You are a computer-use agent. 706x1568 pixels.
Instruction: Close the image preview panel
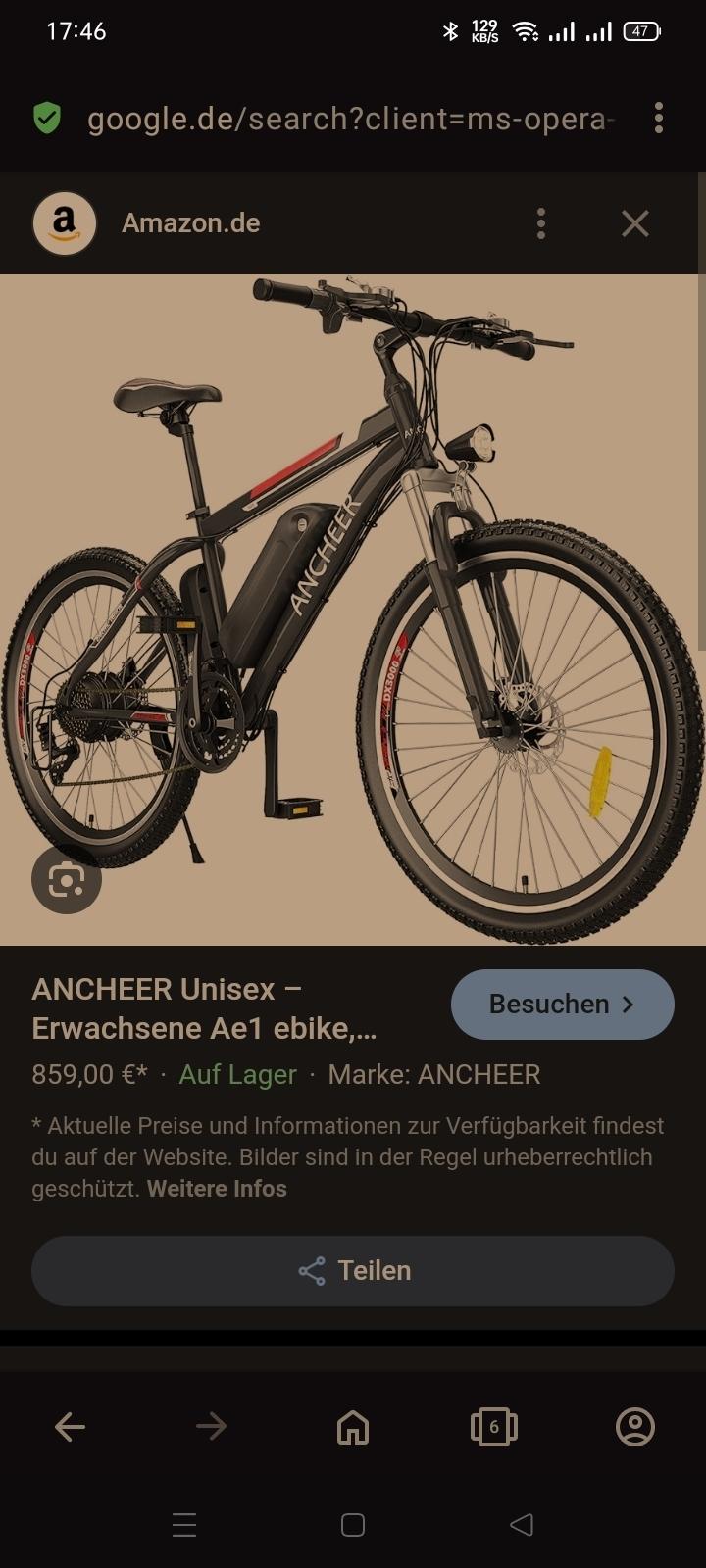635,223
